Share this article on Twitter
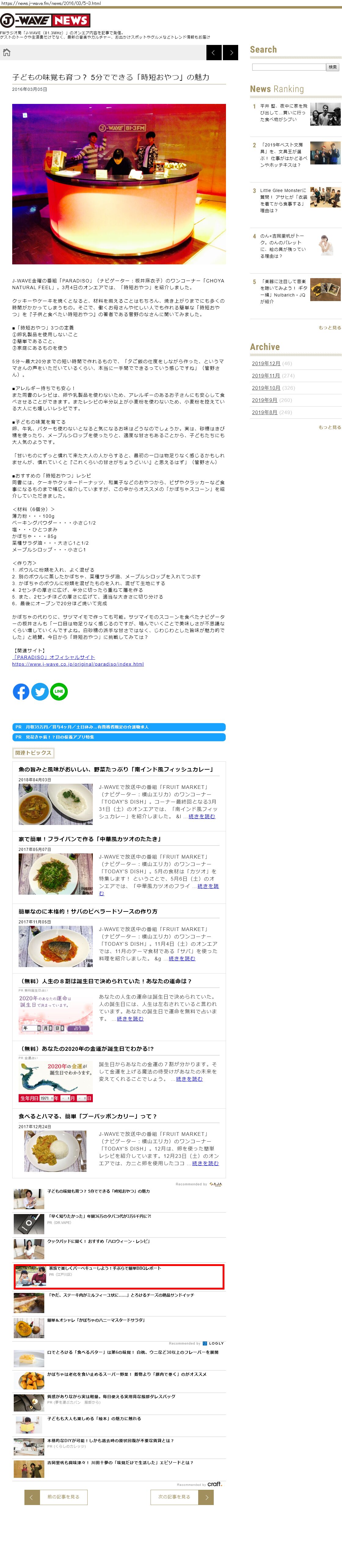Viewport: 342px width, 1568px height. pos(40,691)
